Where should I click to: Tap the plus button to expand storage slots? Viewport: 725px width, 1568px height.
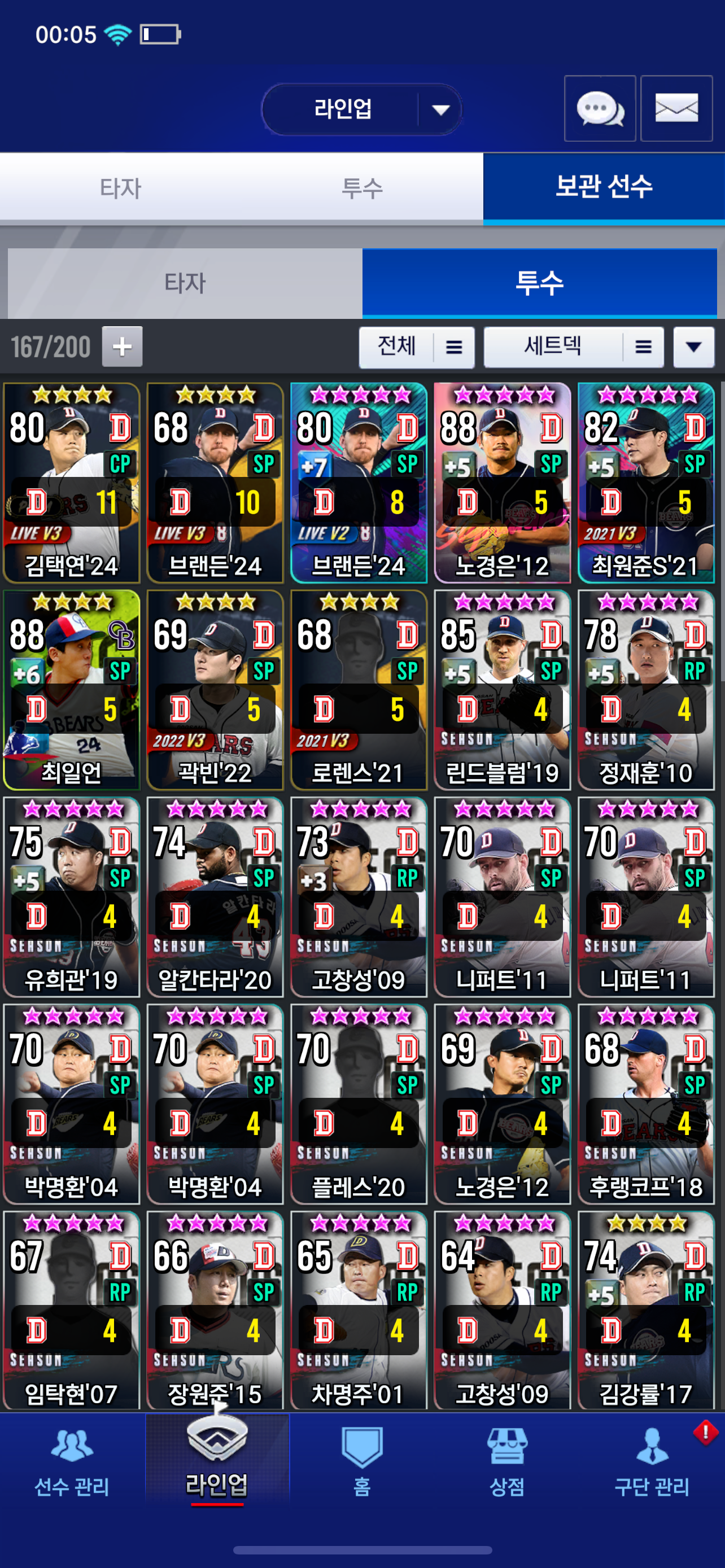pos(122,347)
